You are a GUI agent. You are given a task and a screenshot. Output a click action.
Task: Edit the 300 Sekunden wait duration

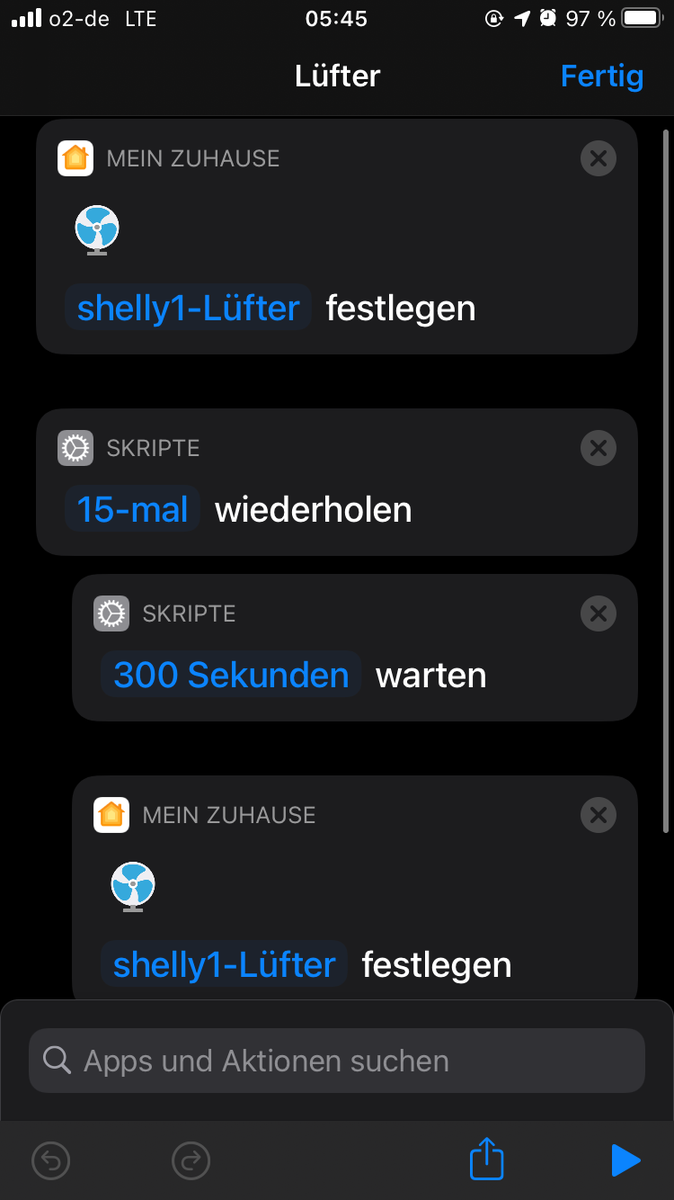tap(231, 675)
